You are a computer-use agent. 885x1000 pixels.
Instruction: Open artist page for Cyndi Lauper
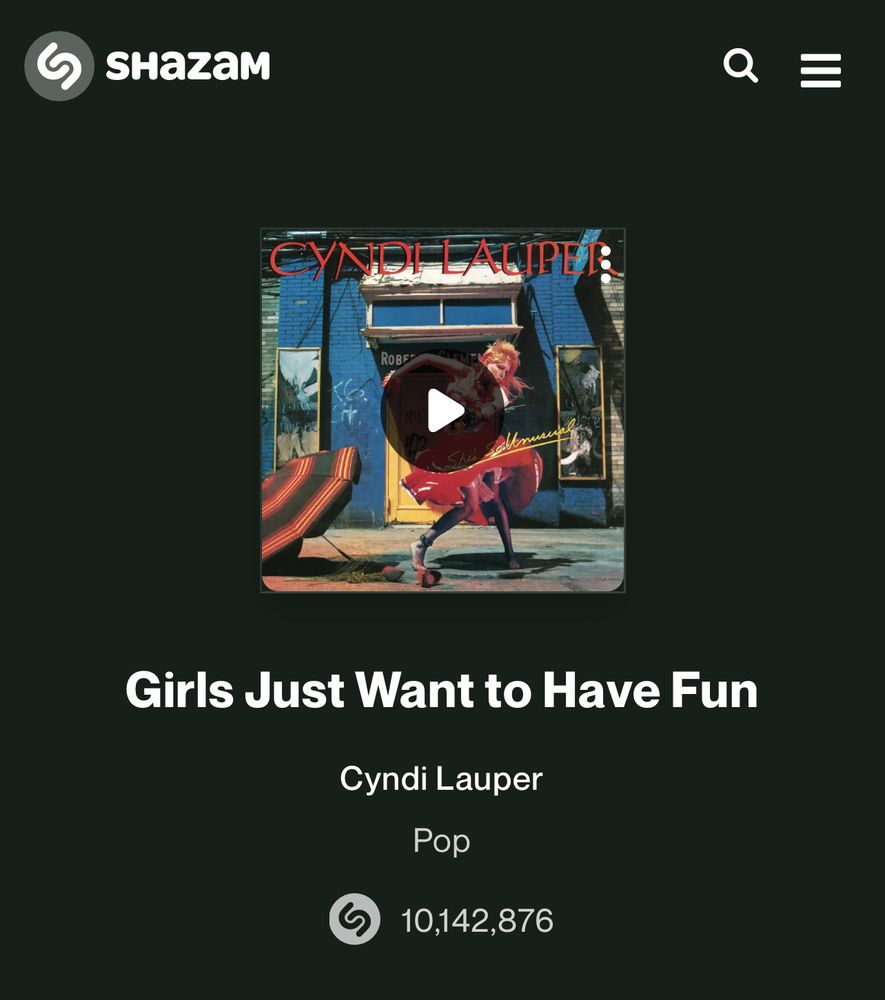441,778
